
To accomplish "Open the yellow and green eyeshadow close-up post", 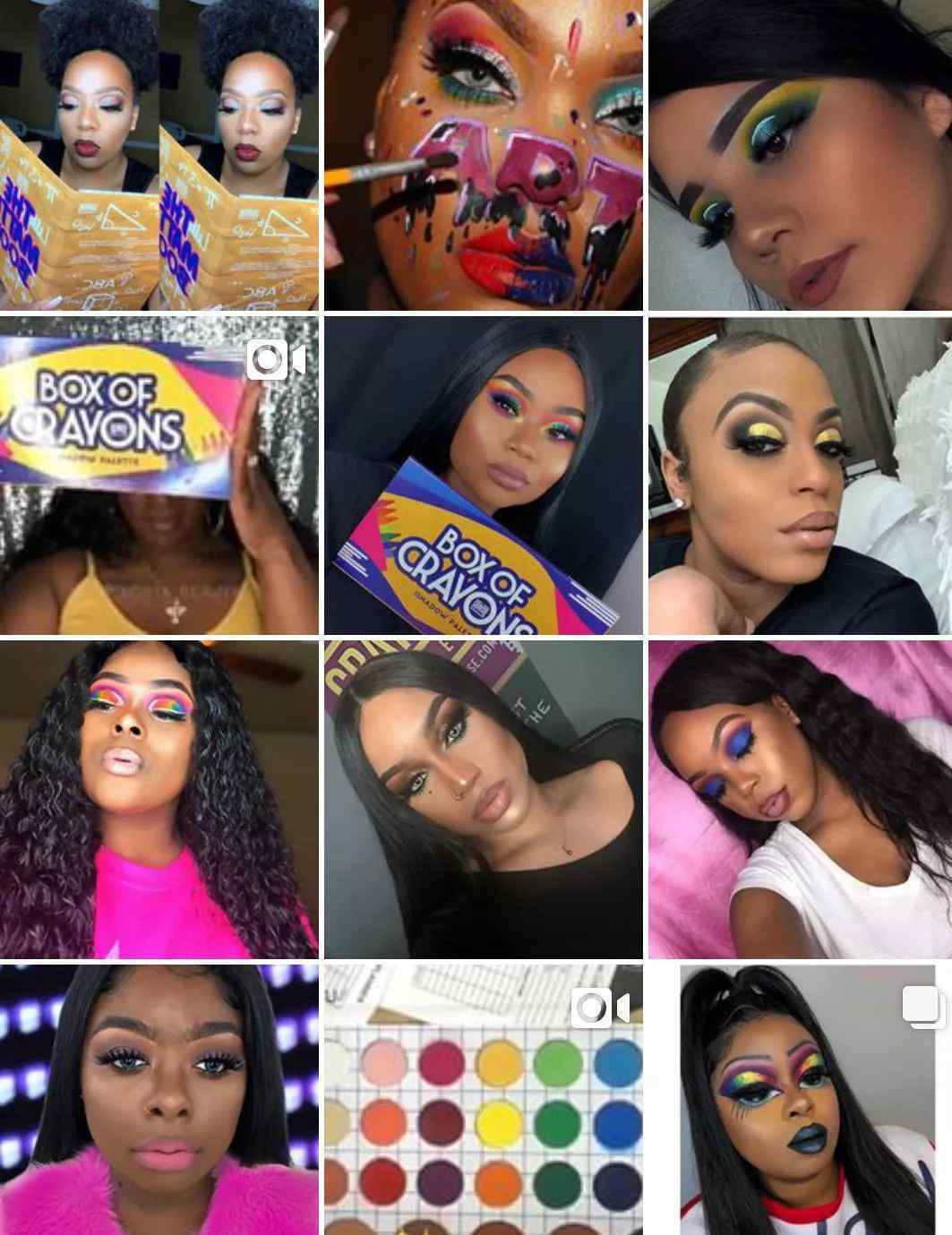I will pyautogui.click(x=800, y=155).
